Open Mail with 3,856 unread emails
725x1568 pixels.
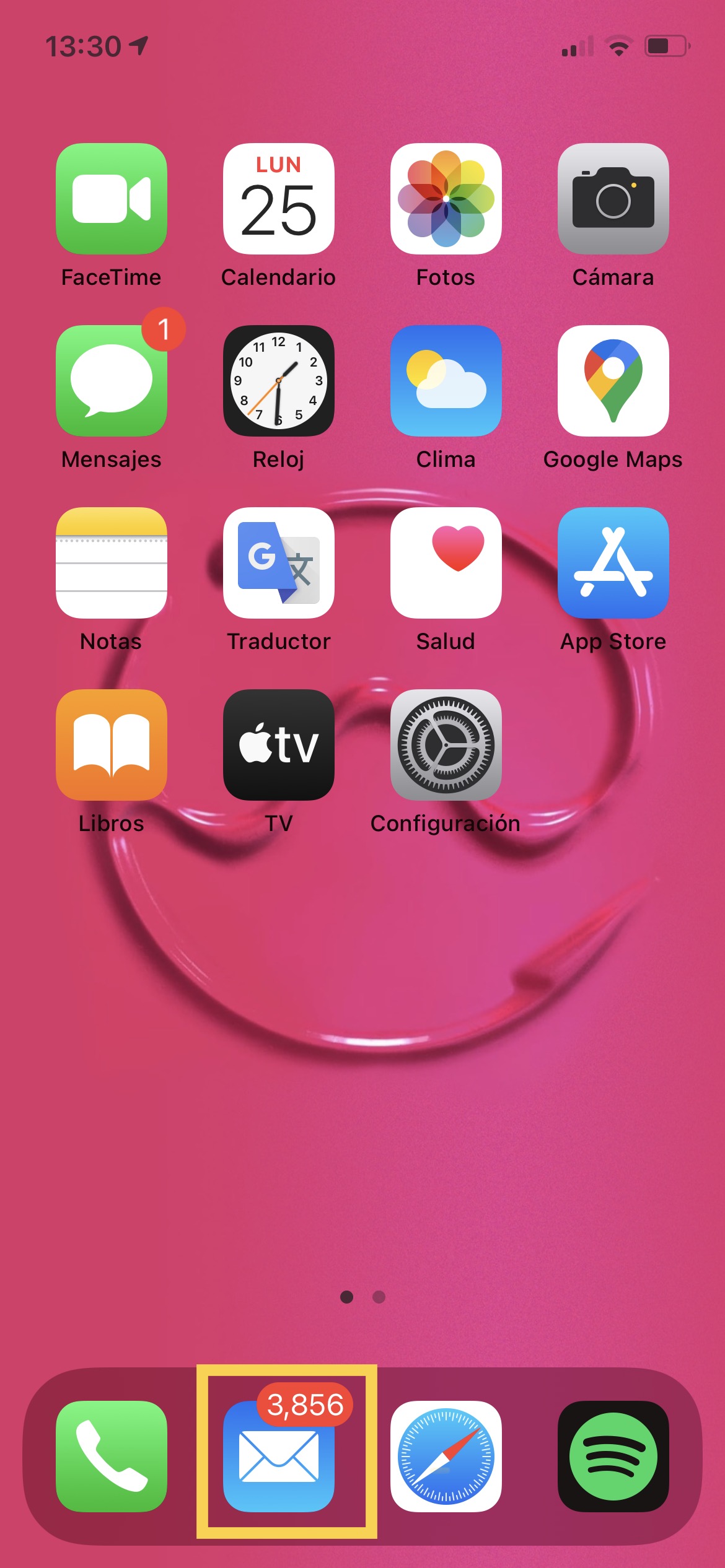278,1456
